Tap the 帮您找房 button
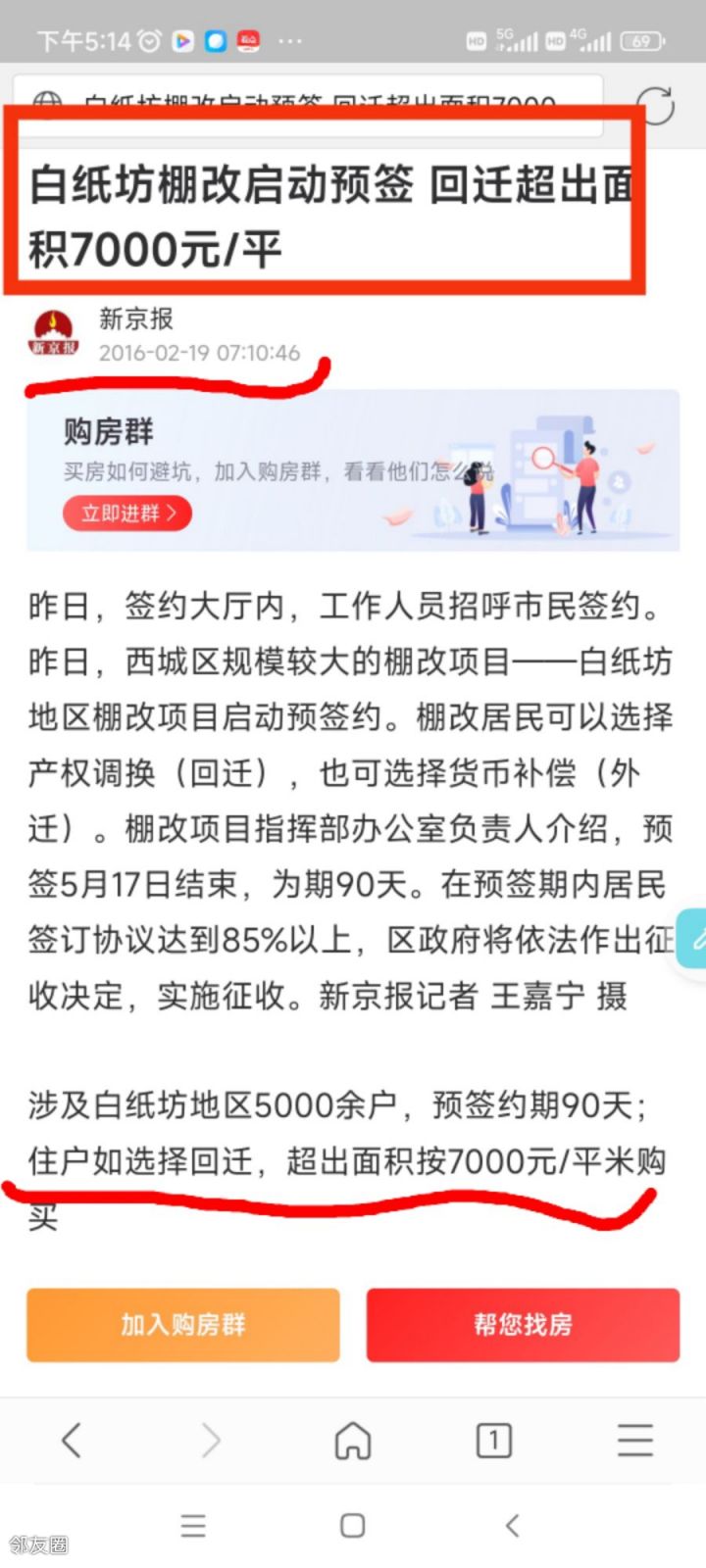This screenshot has width=706, height=1568. point(523,1325)
